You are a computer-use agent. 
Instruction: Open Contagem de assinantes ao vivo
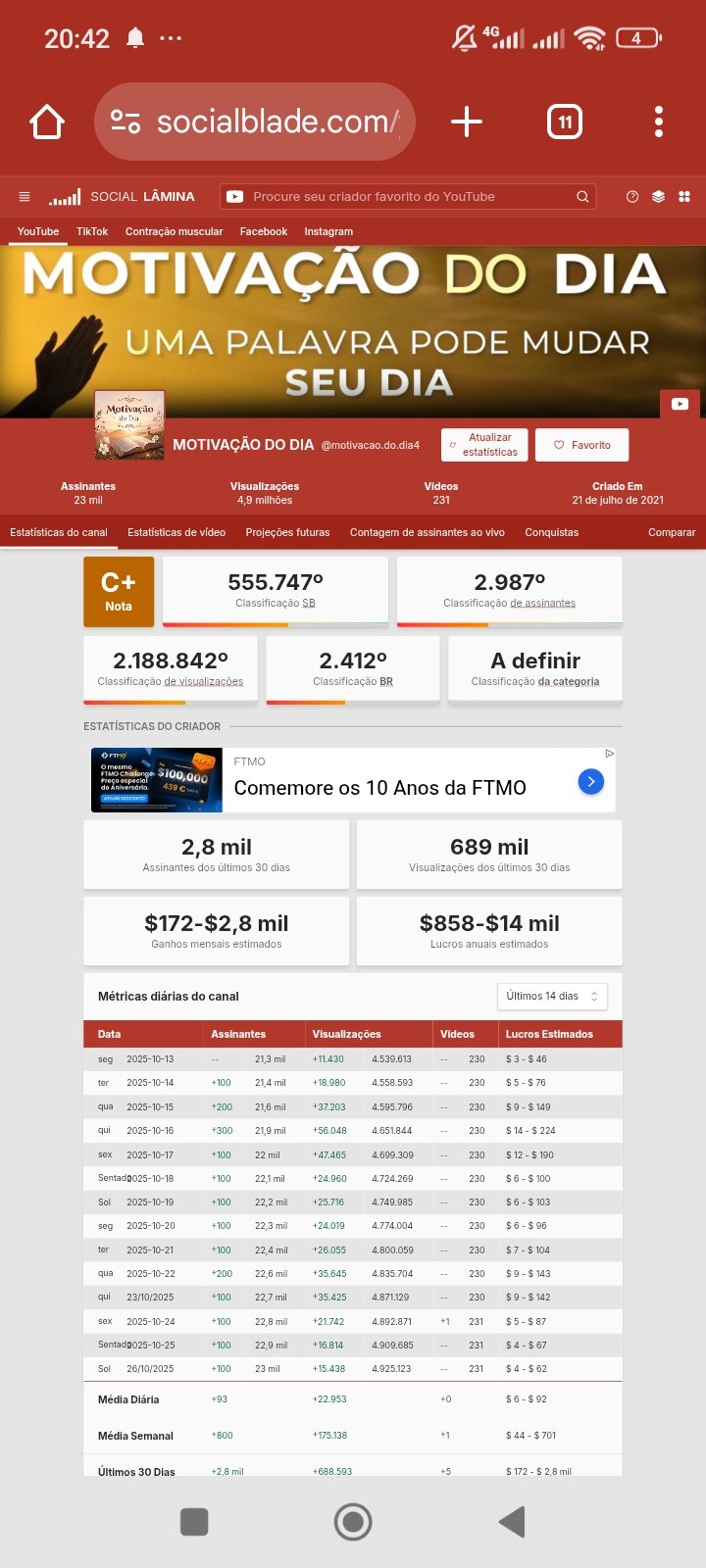[x=427, y=533]
